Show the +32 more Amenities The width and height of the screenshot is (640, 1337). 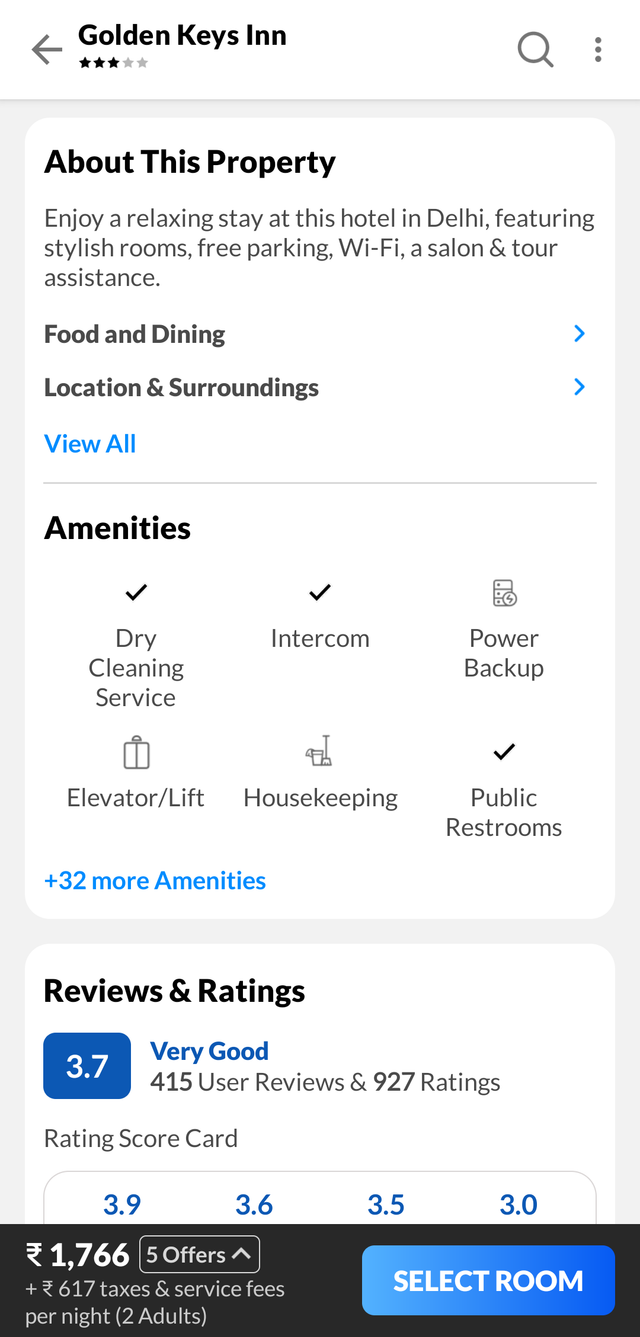(x=155, y=881)
